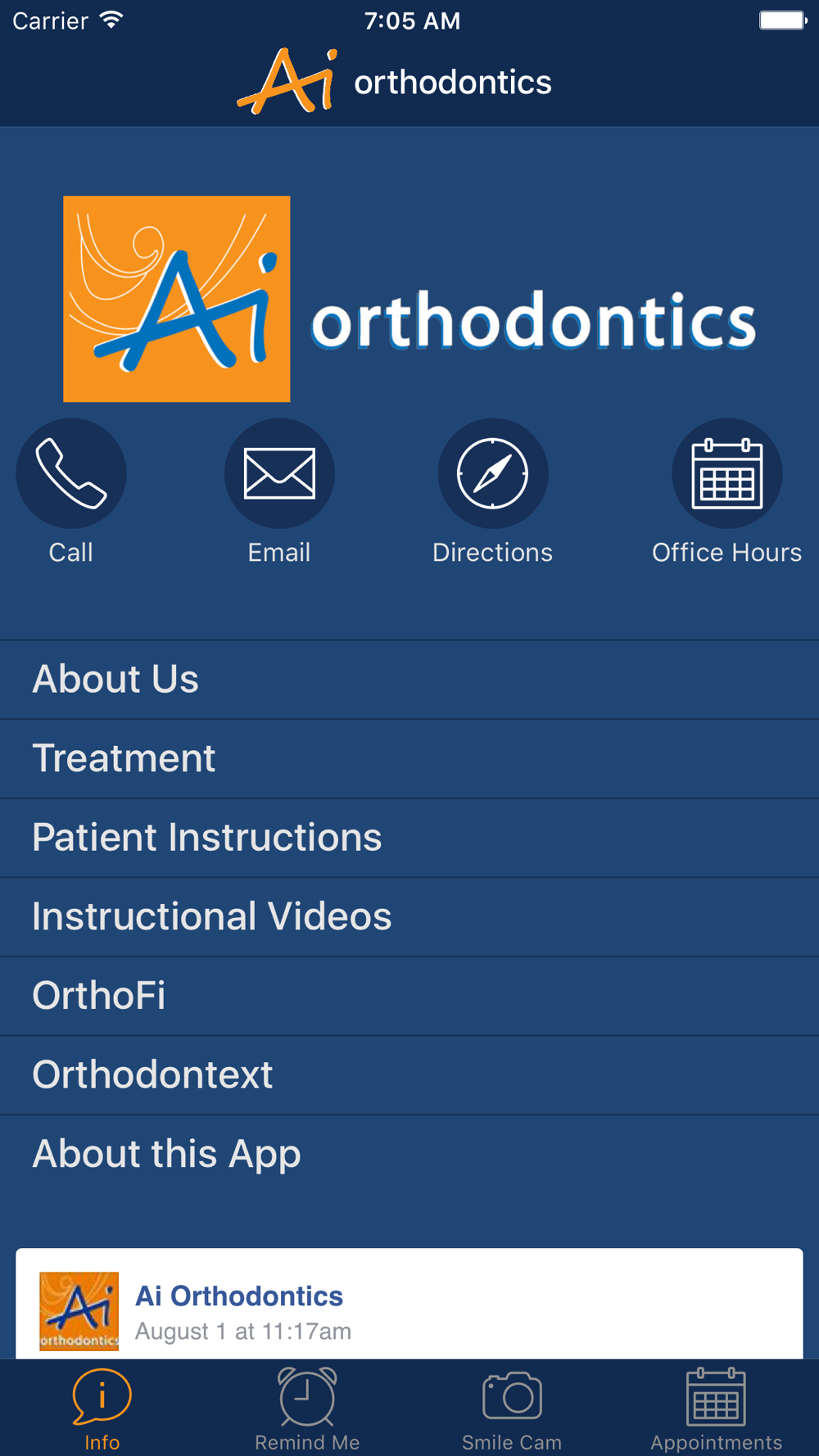Open the OrthoFi row
This screenshot has width=819, height=1456.
(409, 997)
